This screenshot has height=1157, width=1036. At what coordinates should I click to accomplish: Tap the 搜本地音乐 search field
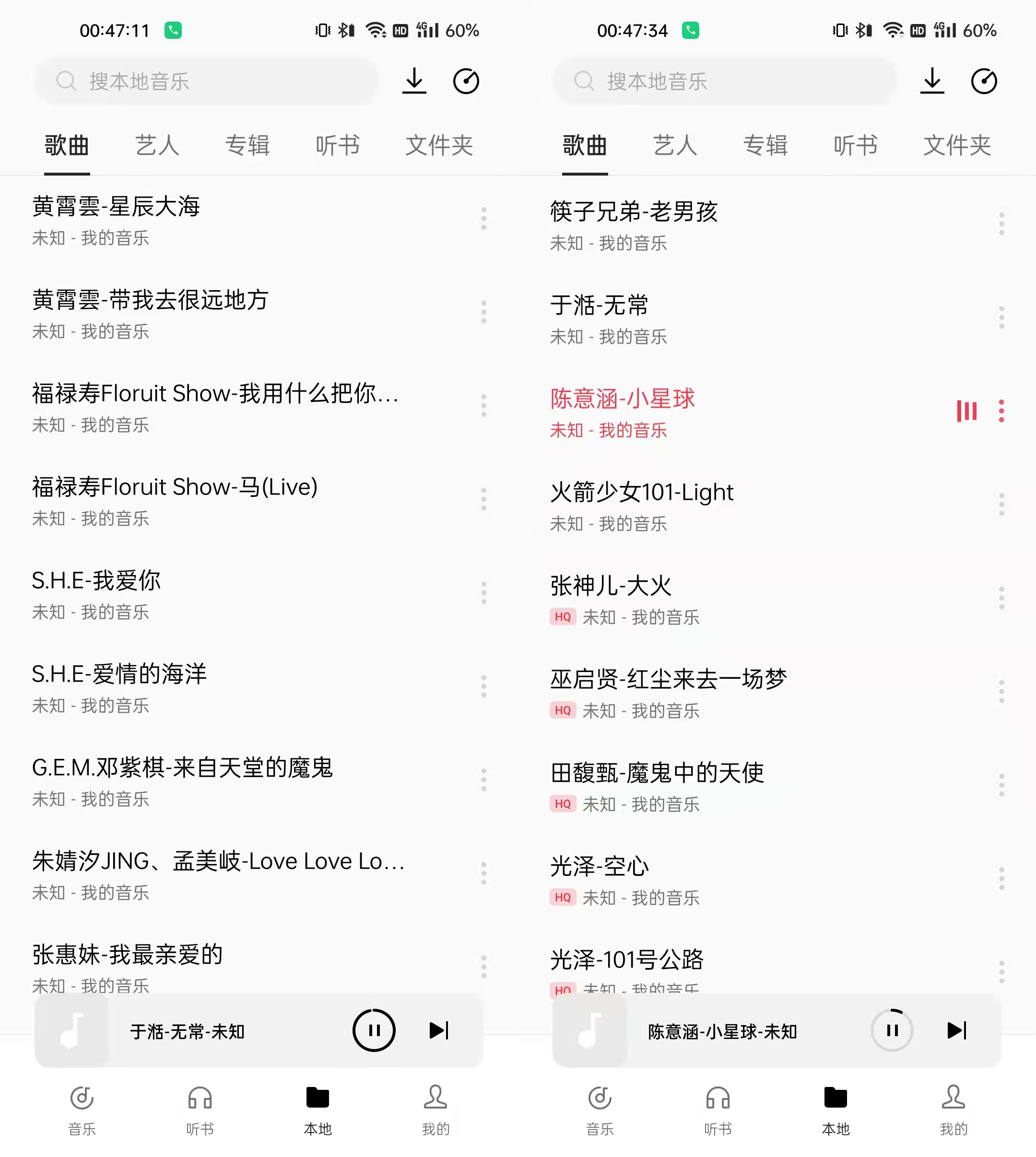pyautogui.click(x=208, y=81)
